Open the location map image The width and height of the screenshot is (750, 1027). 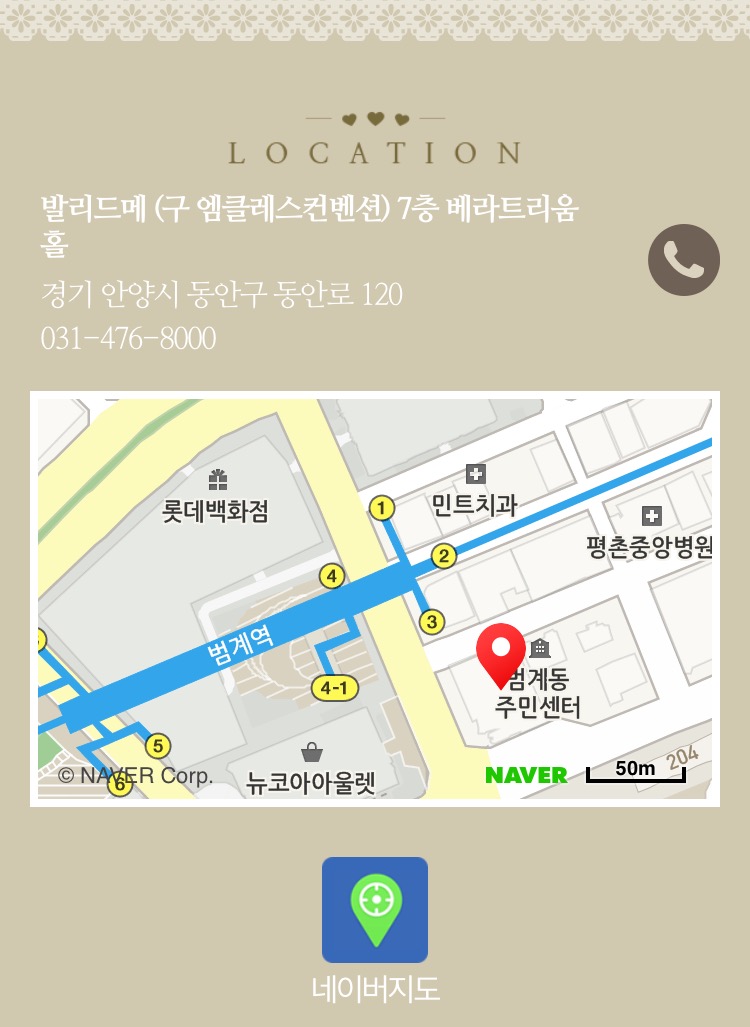click(375, 598)
